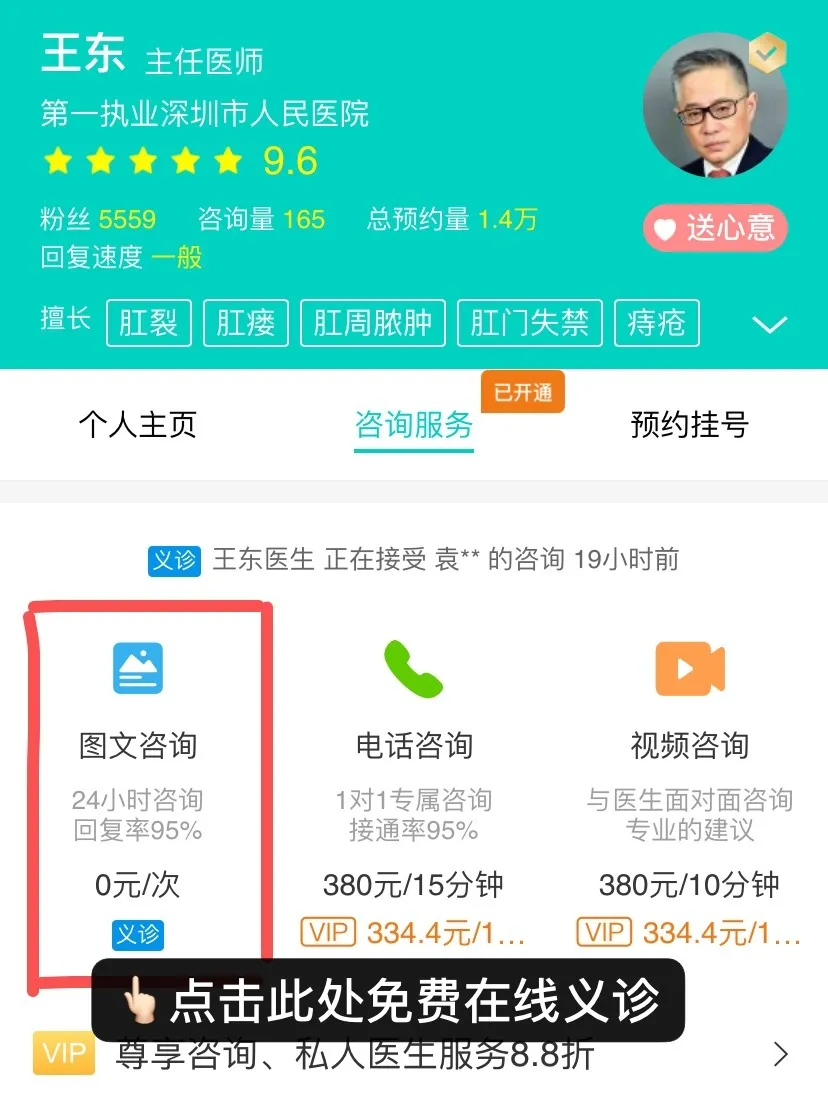Viewport: 828px width, 1094px height.
Task: Tap the 痔疮 specialty tag
Action: coord(656,323)
